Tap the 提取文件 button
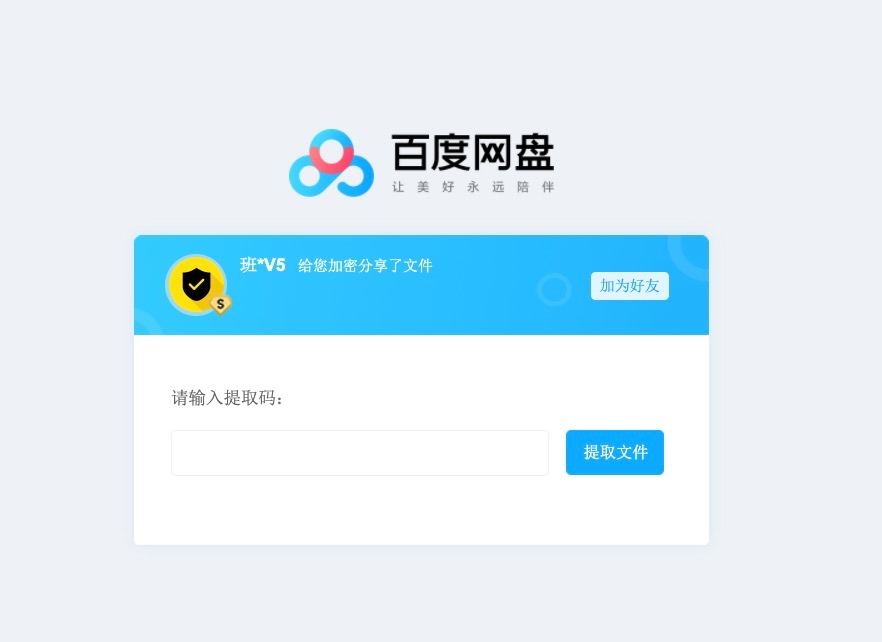The image size is (882, 642). pos(614,452)
